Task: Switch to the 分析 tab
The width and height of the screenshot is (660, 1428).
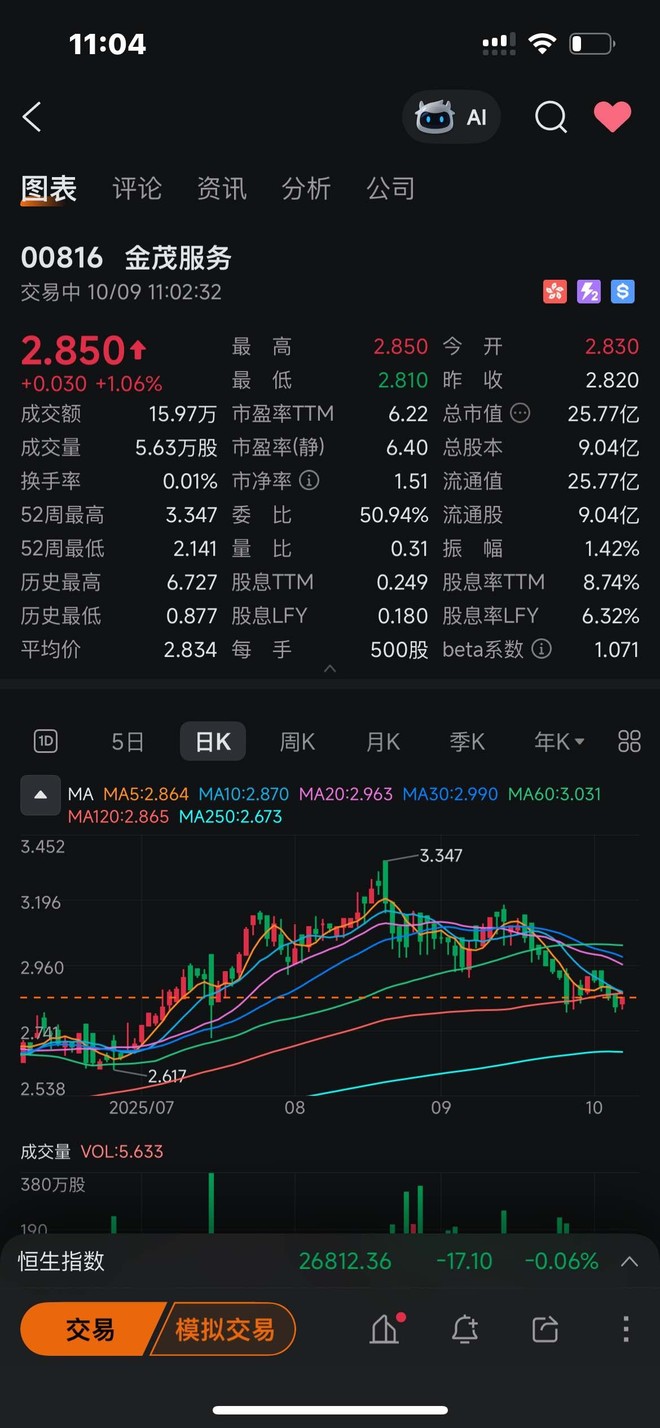Action: click(306, 188)
